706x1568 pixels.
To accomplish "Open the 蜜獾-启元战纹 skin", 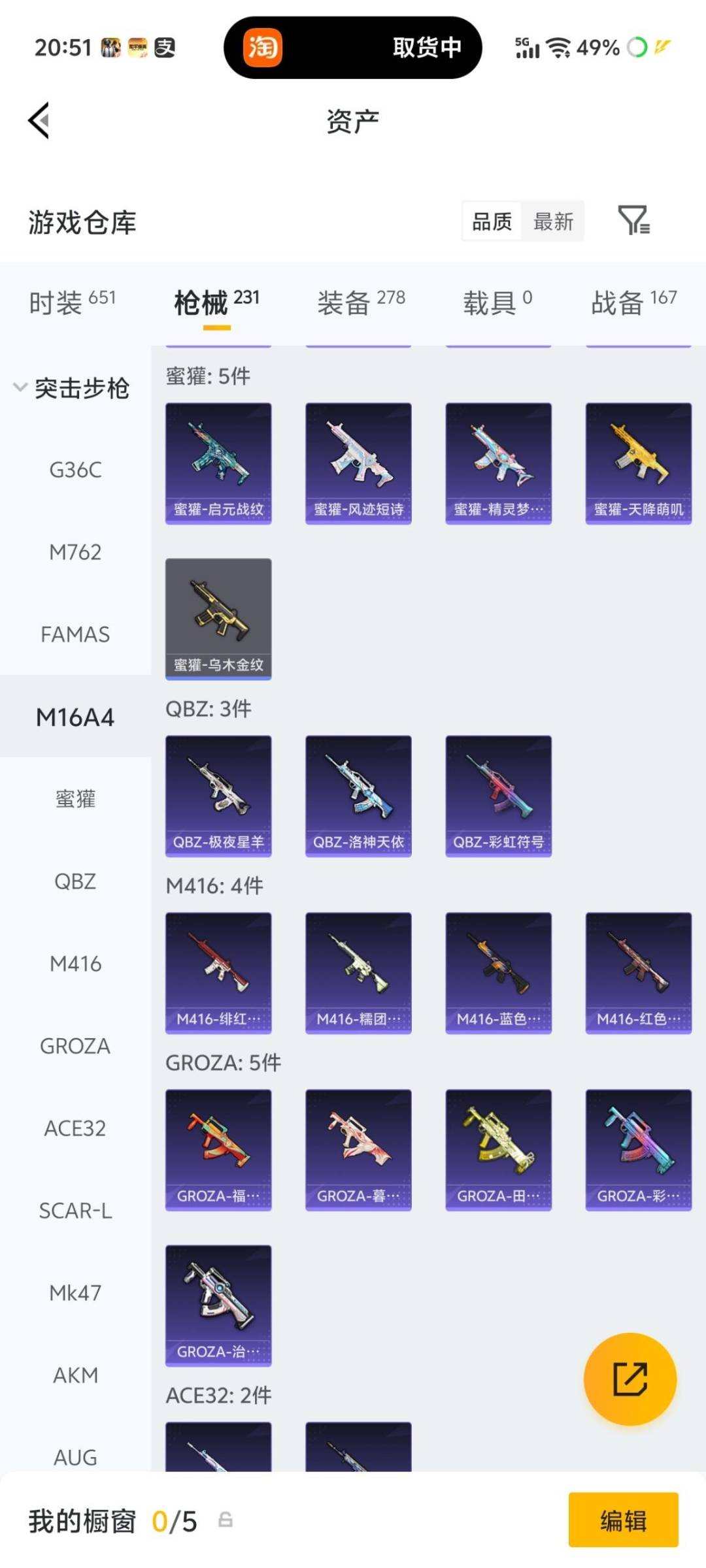I will (x=218, y=463).
